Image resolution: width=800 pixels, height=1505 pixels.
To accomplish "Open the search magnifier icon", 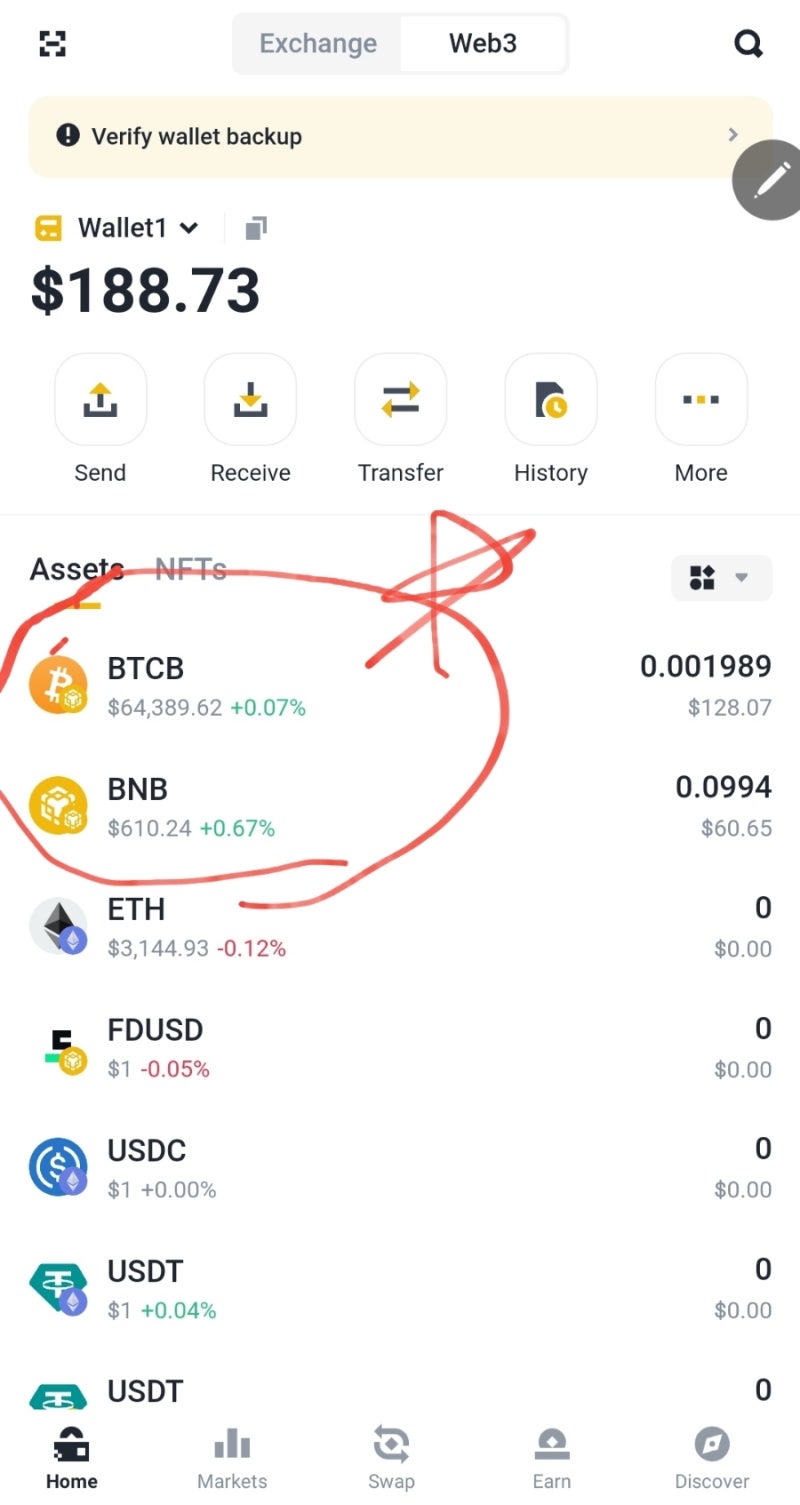I will pos(748,43).
